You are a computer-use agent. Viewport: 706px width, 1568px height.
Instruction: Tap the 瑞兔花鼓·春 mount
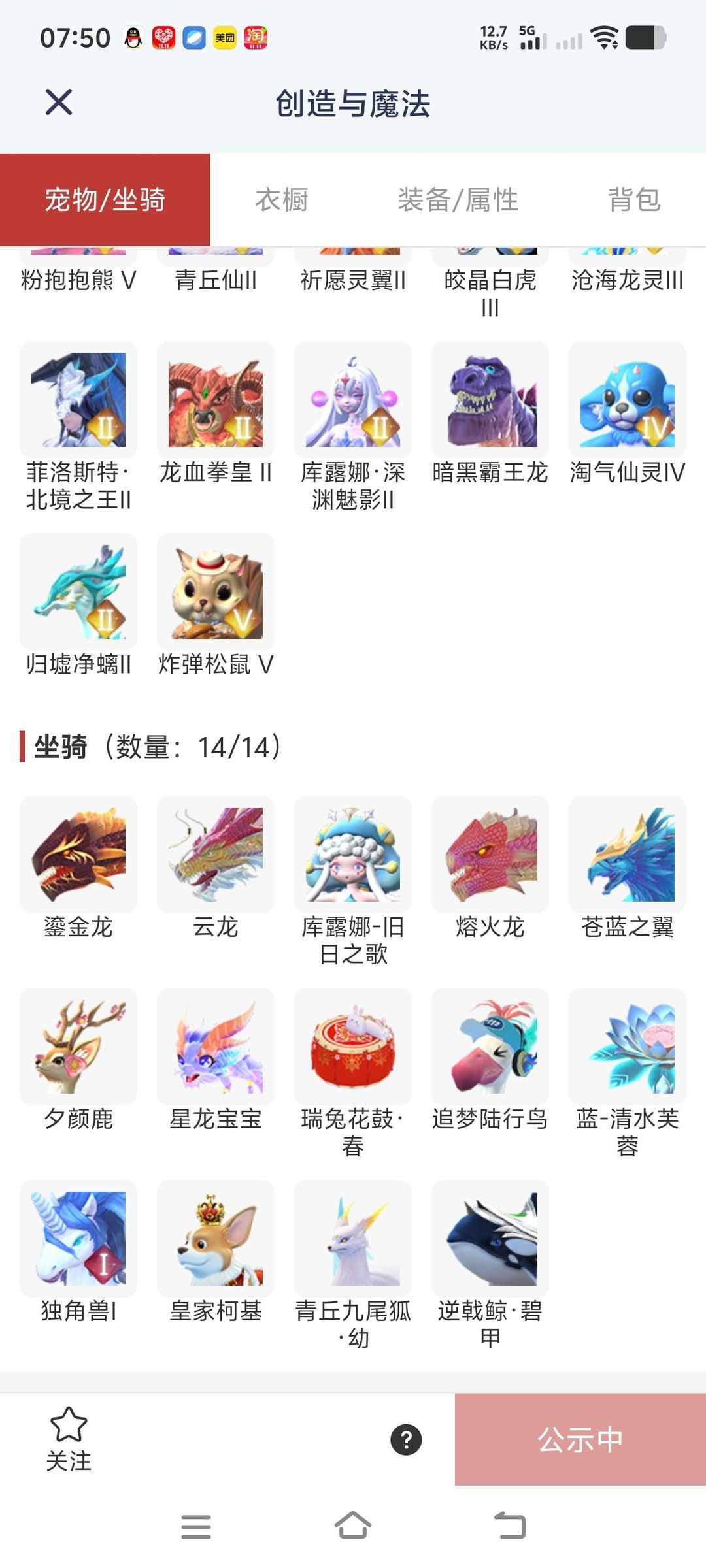tap(352, 1046)
